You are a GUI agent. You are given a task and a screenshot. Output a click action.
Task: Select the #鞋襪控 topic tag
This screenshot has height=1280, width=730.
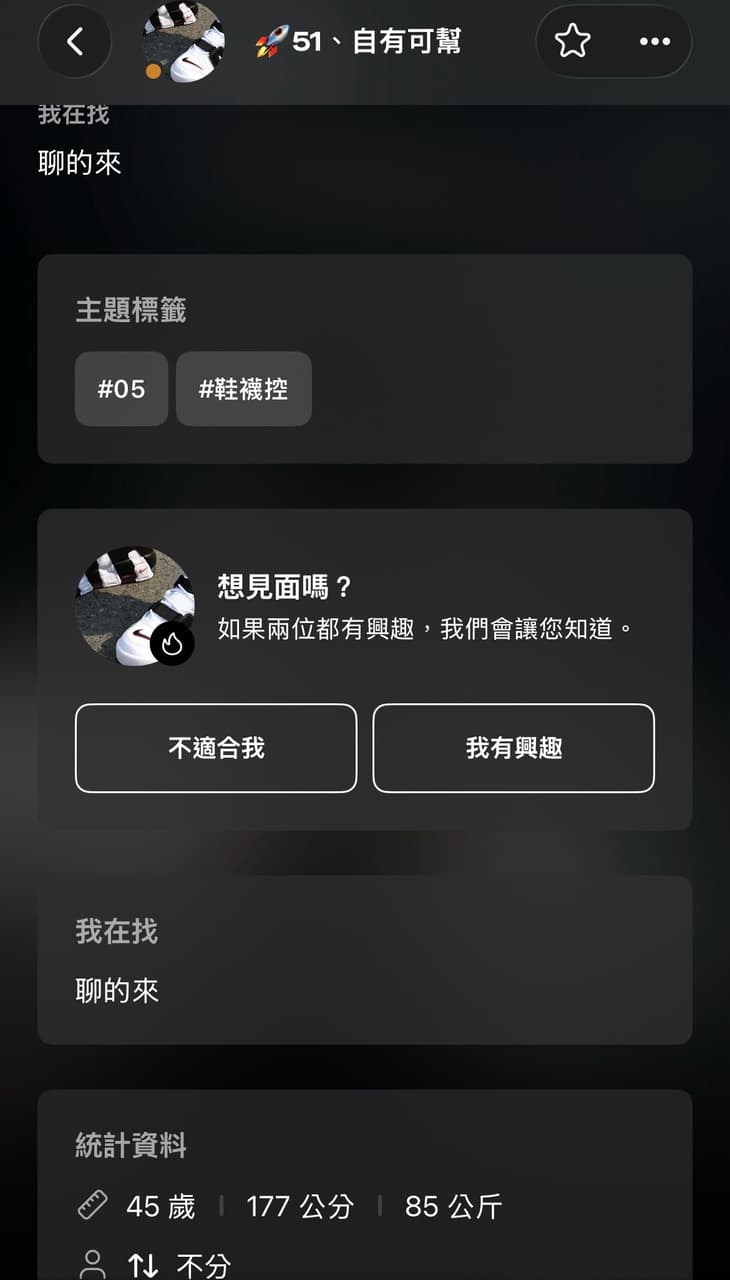[x=244, y=389]
